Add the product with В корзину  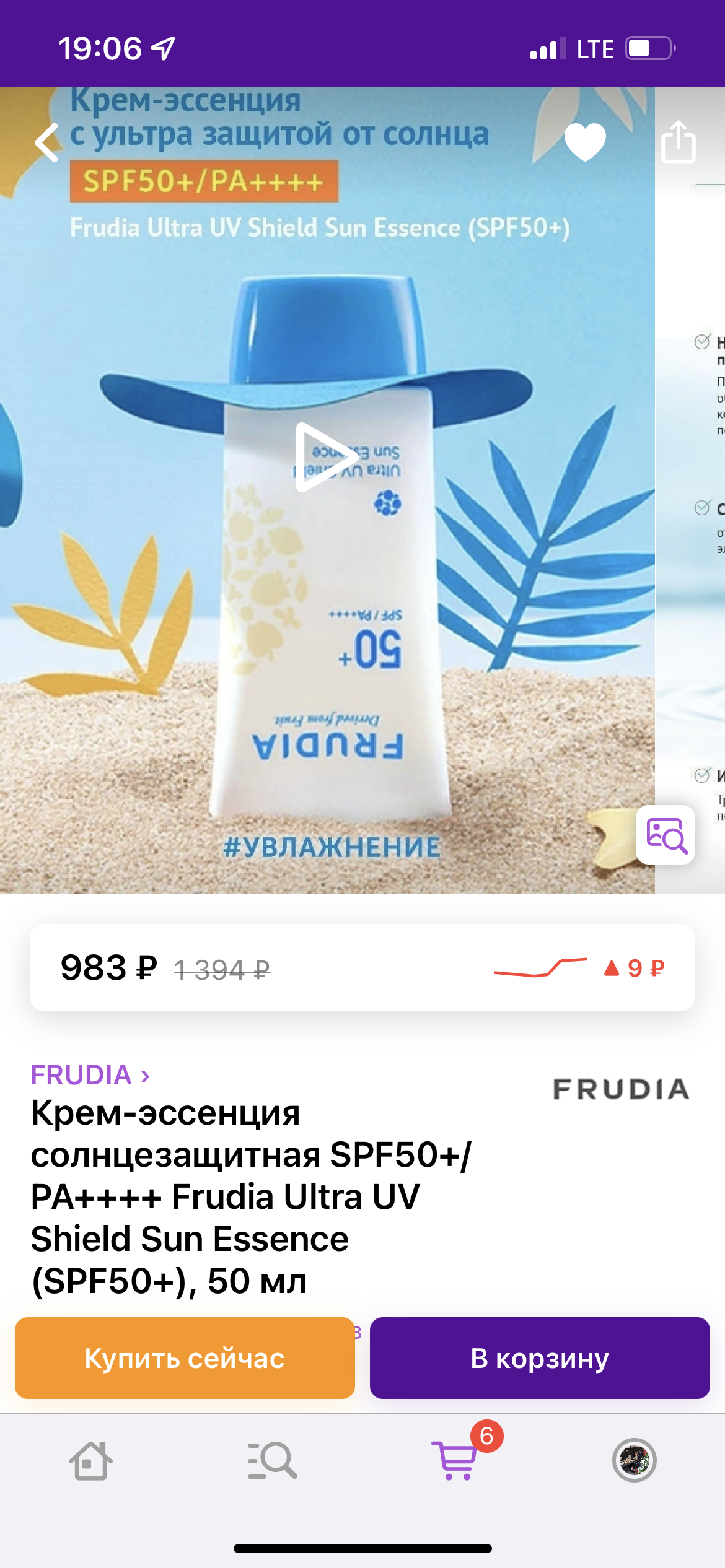540,1359
